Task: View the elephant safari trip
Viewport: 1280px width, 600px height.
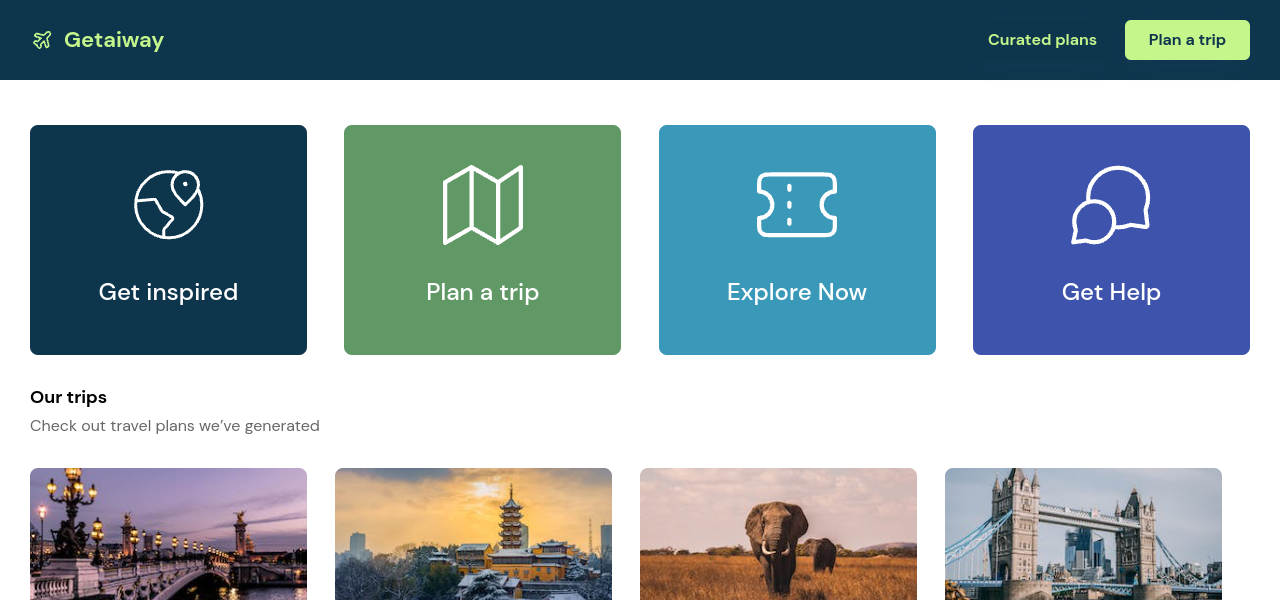Action: pyautogui.click(x=778, y=535)
